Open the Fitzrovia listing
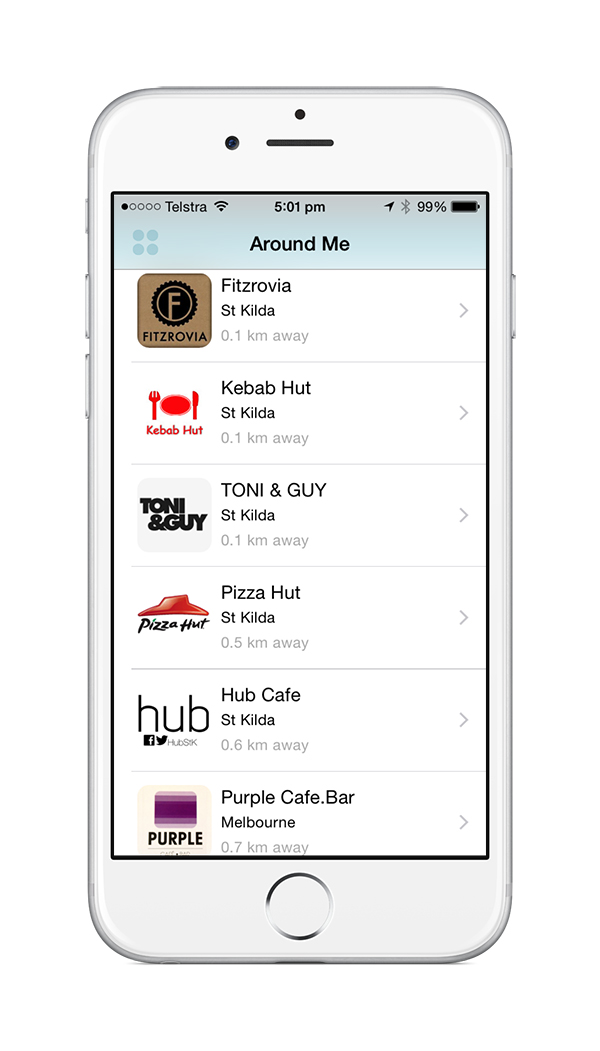 pyautogui.click(x=300, y=311)
